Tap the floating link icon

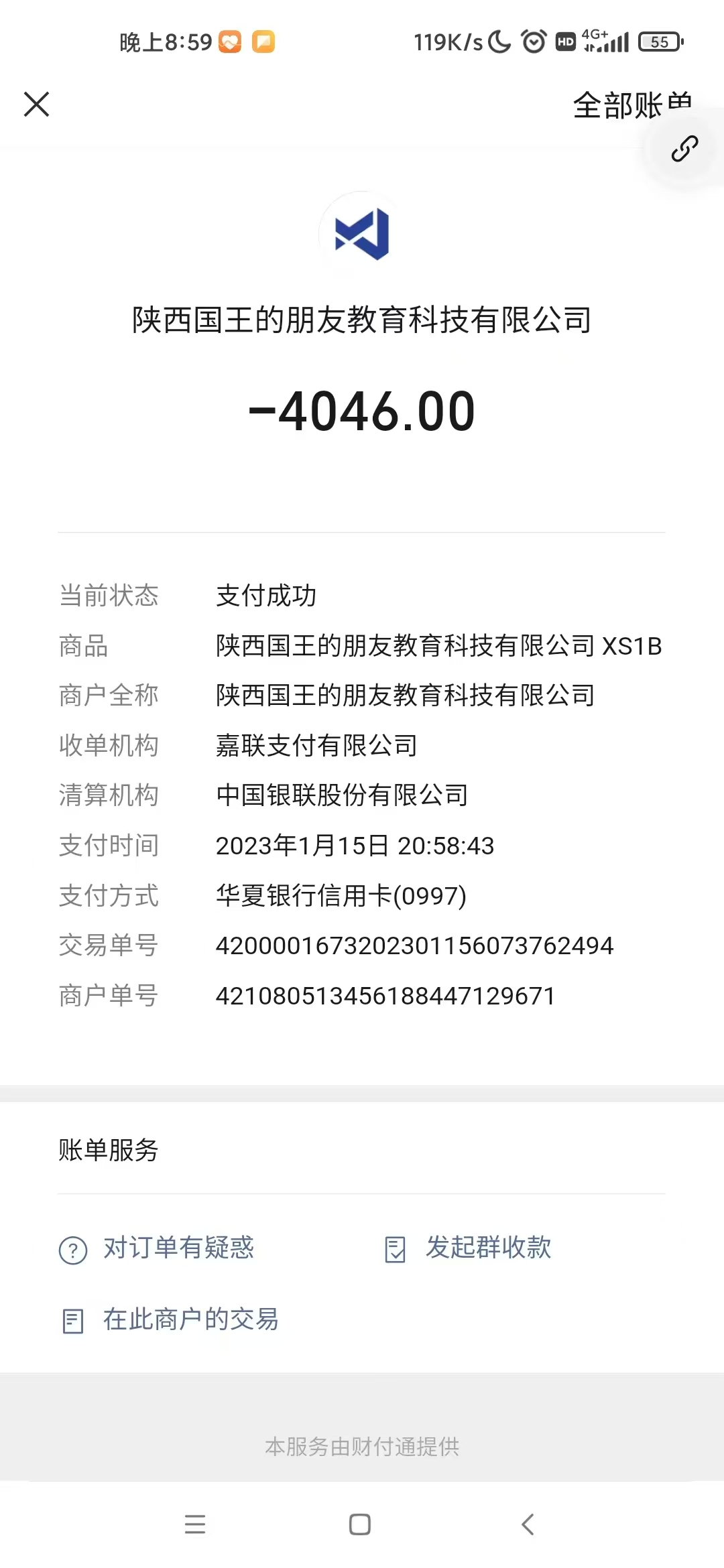point(684,149)
